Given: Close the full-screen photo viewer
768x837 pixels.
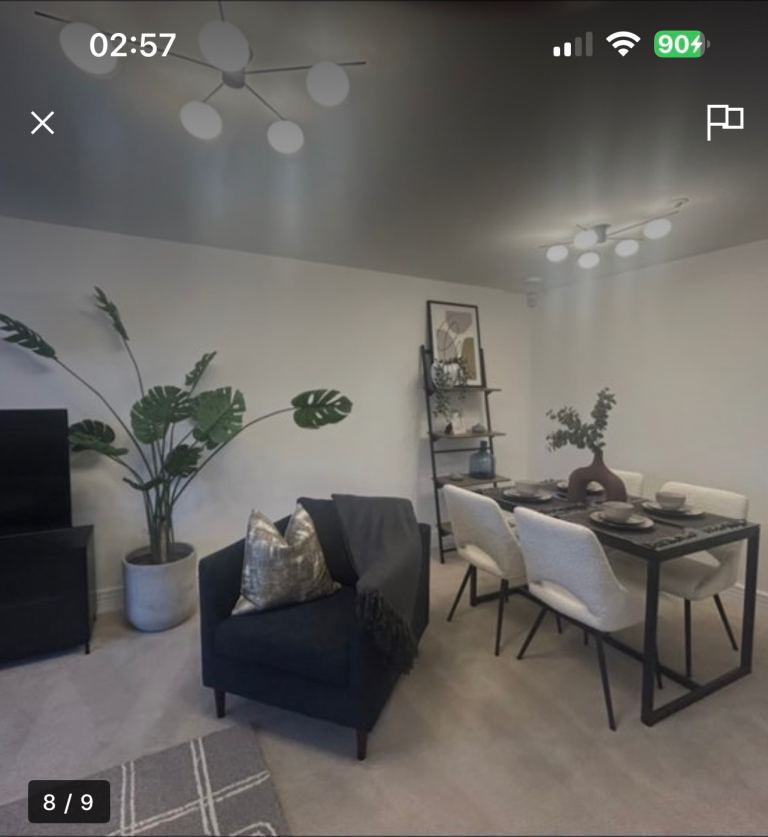Looking at the screenshot, I should click(42, 123).
